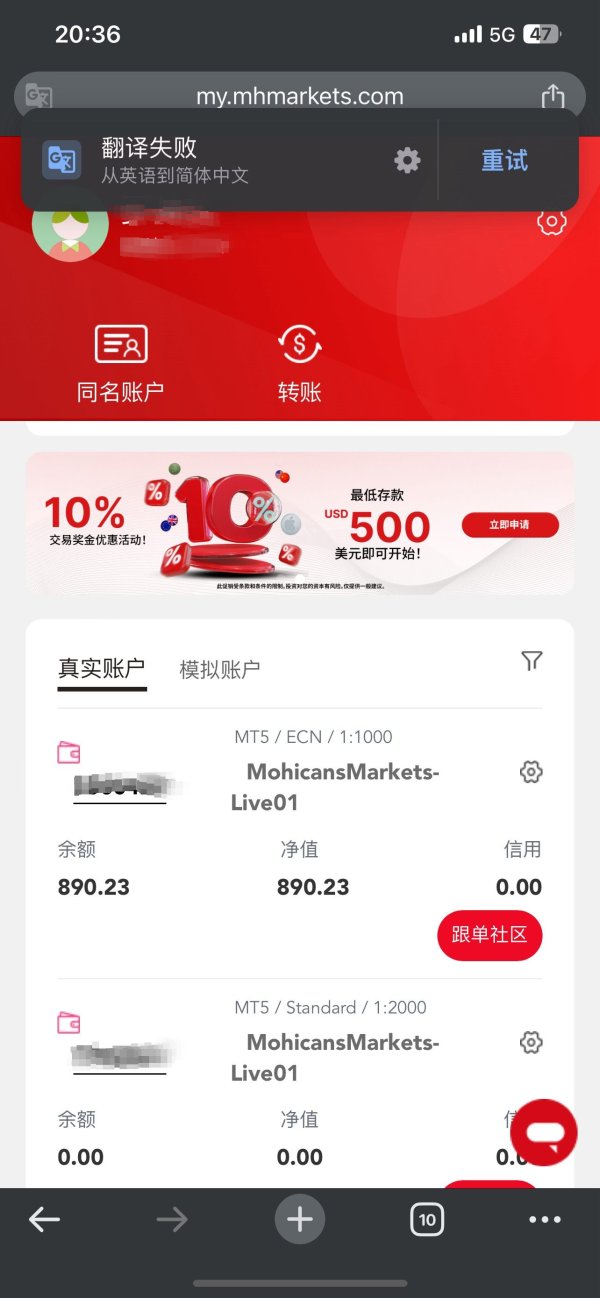Tap 跟单社区 on the ECN account
Image resolution: width=600 pixels, height=1298 pixels.
(489, 935)
